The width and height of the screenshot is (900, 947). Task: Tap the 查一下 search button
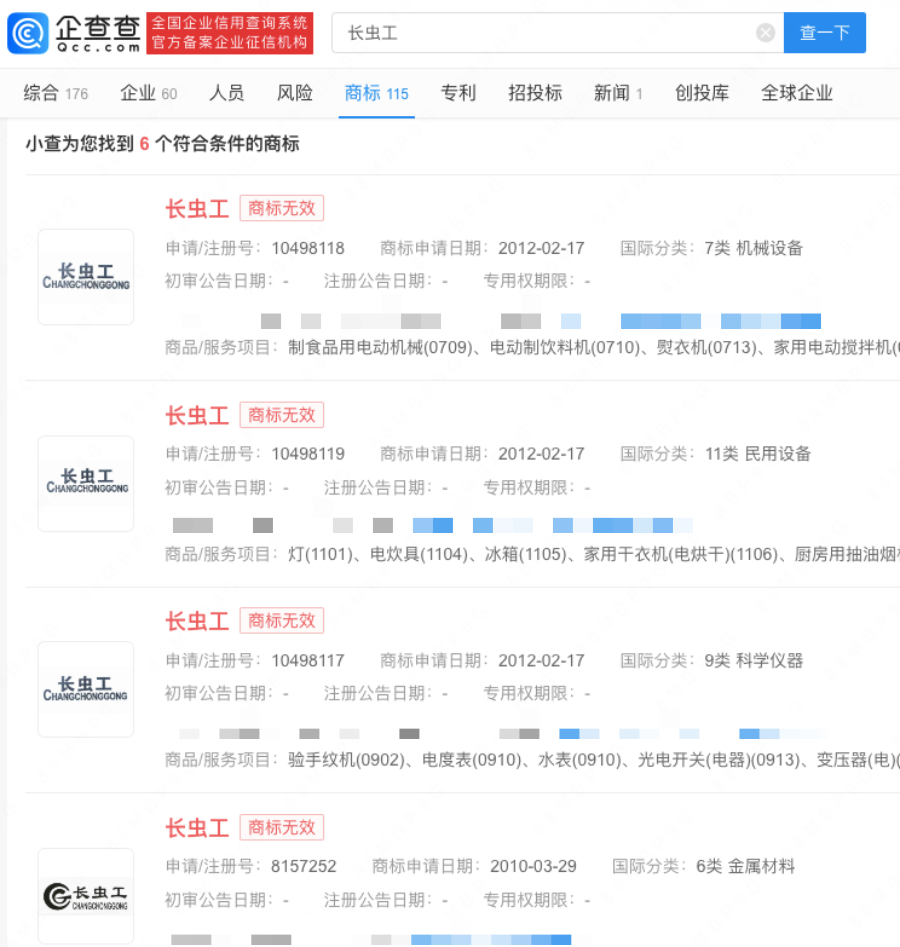pyautogui.click(x=824, y=33)
